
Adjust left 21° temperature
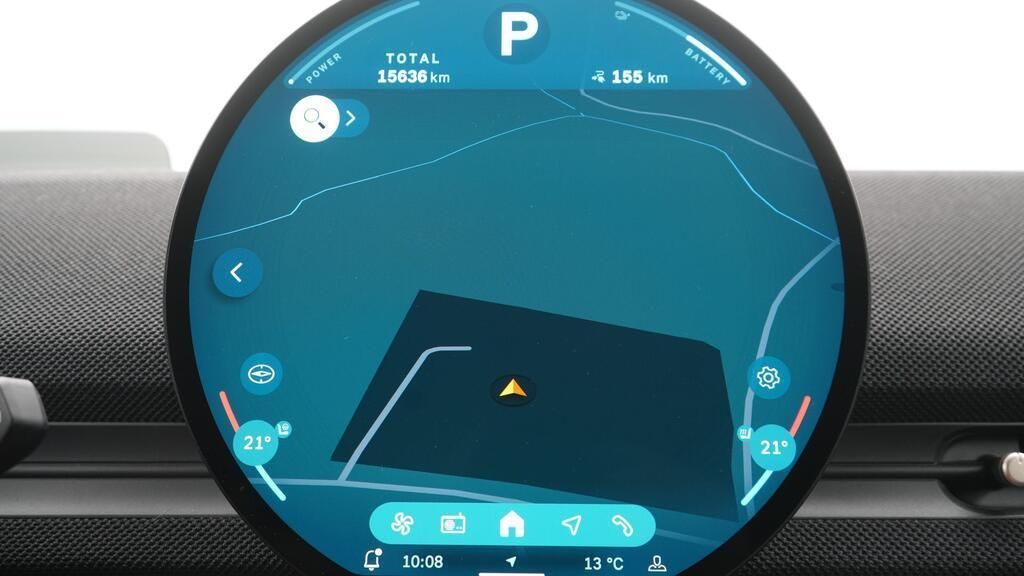(256, 443)
